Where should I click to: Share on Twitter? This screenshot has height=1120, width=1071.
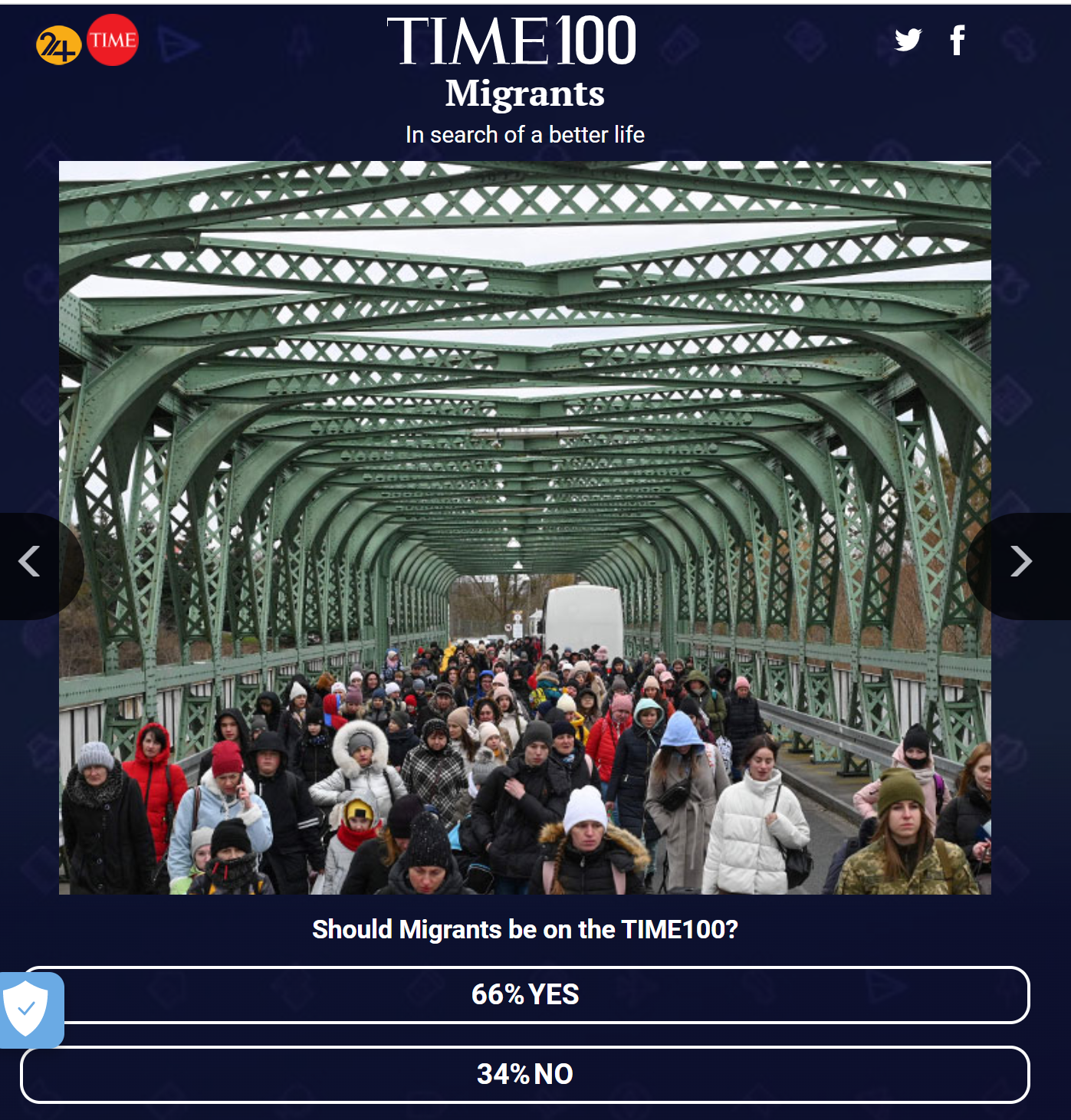tap(908, 40)
